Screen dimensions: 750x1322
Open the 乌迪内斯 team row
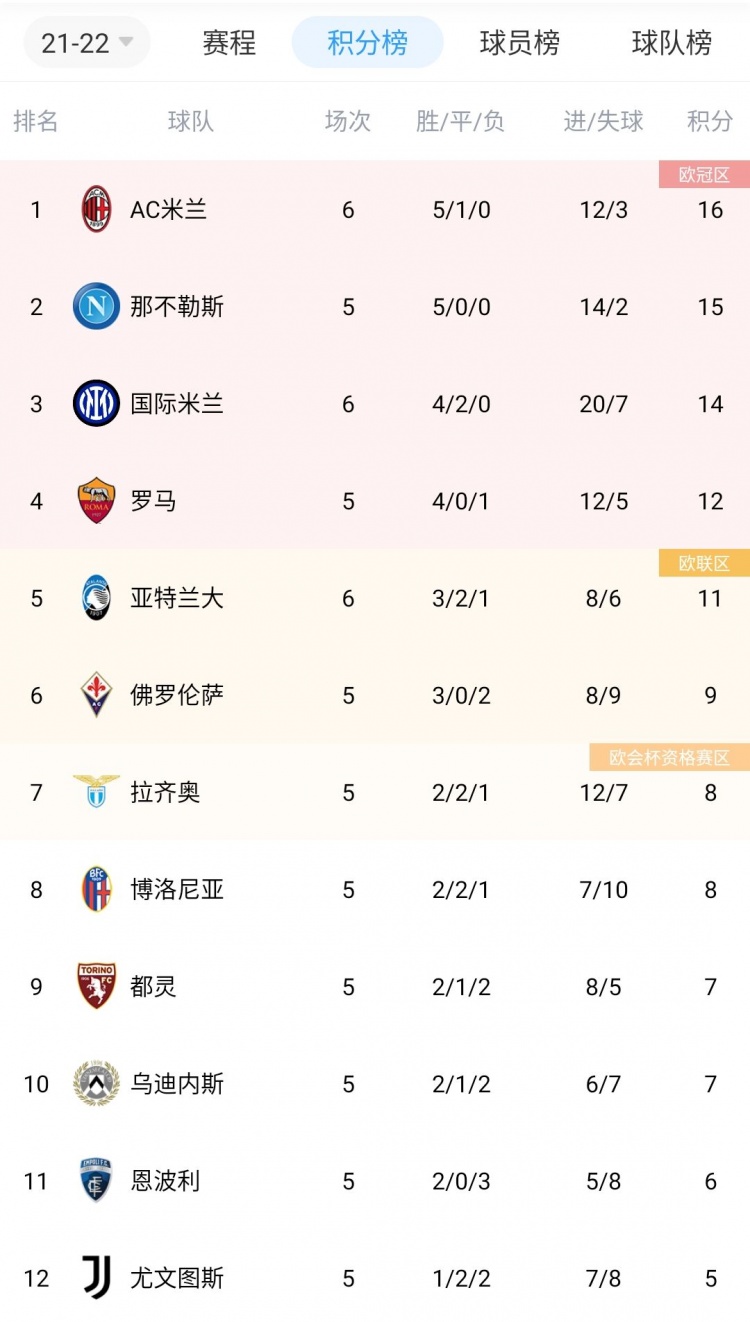(375, 1082)
